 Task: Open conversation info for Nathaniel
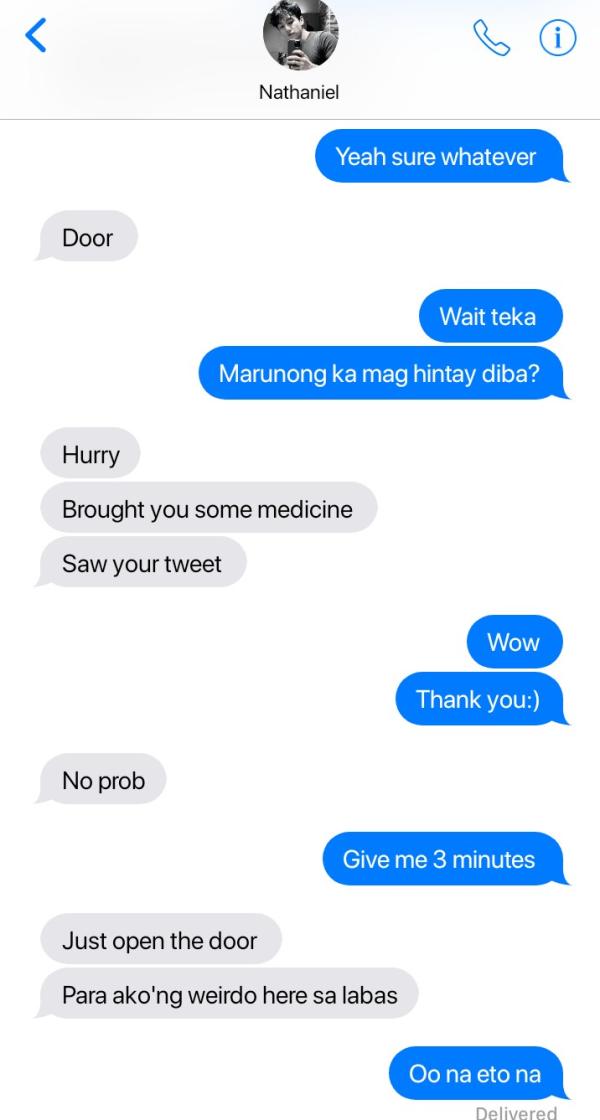click(x=558, y=37)
